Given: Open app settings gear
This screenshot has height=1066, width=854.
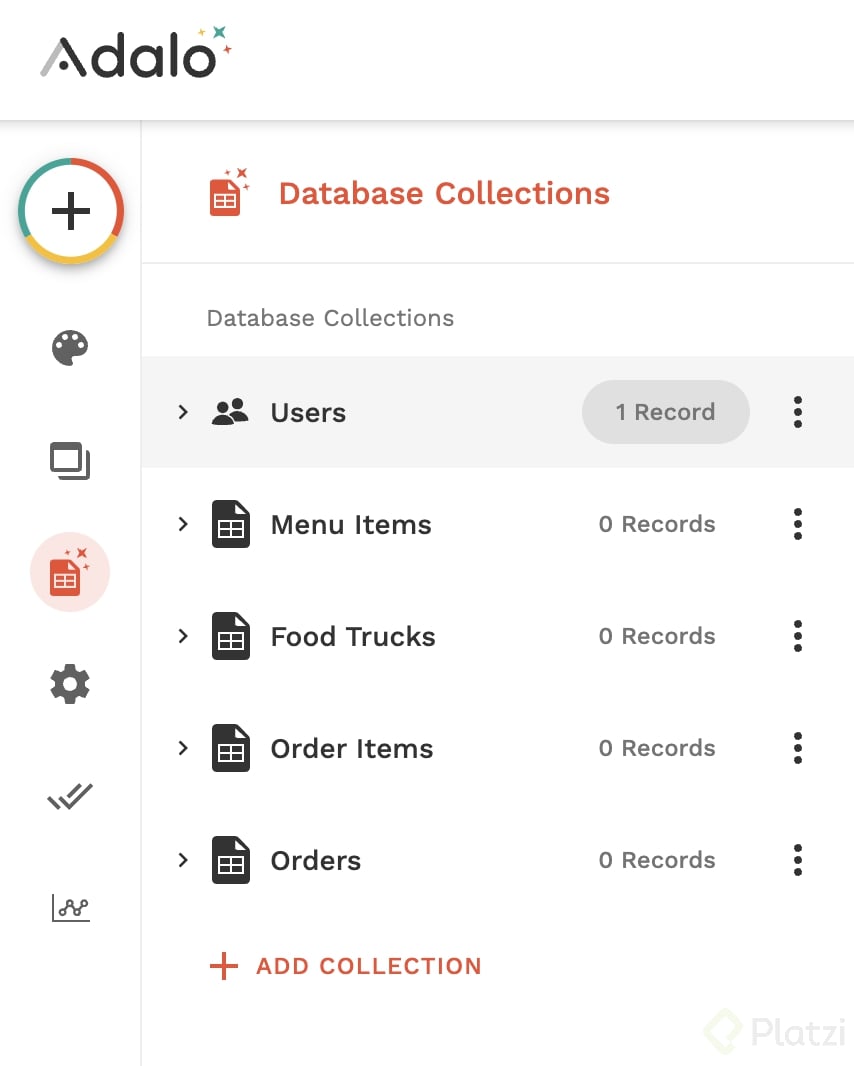Looking at the screenshot, I should 70,684.
